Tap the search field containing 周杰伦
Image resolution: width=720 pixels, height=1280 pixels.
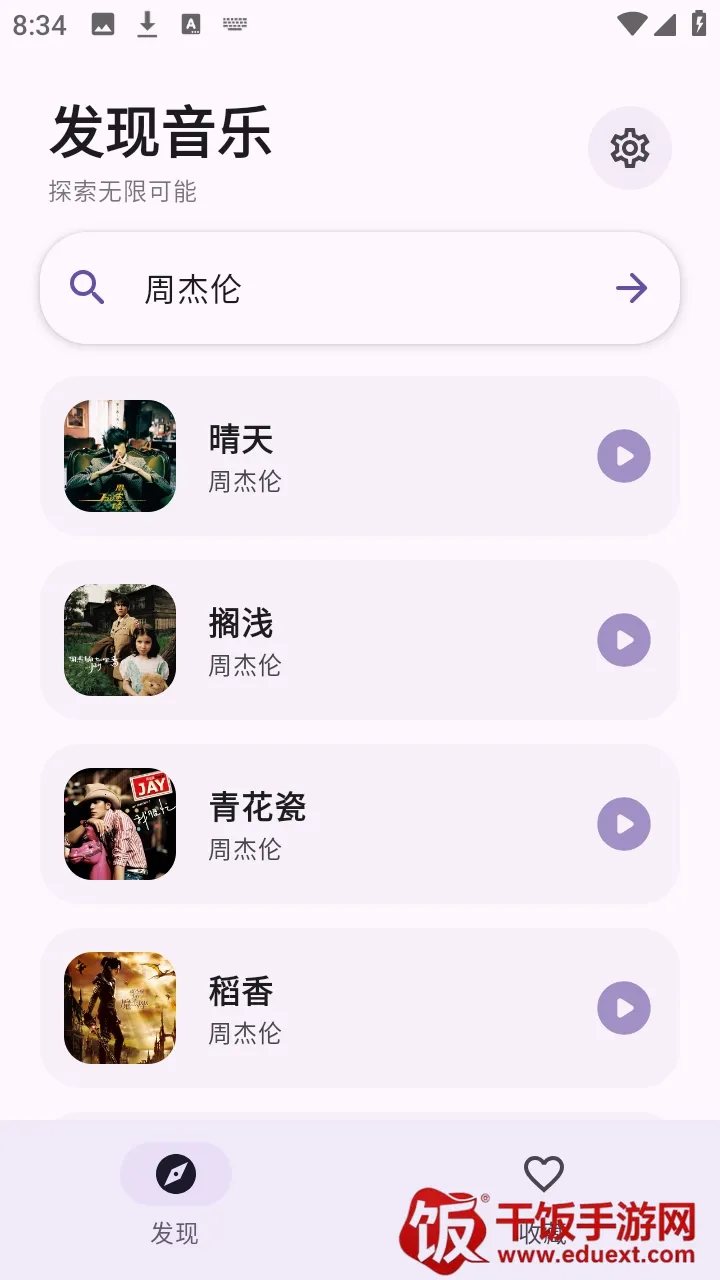pyautogui.click(x=360, y=289)
